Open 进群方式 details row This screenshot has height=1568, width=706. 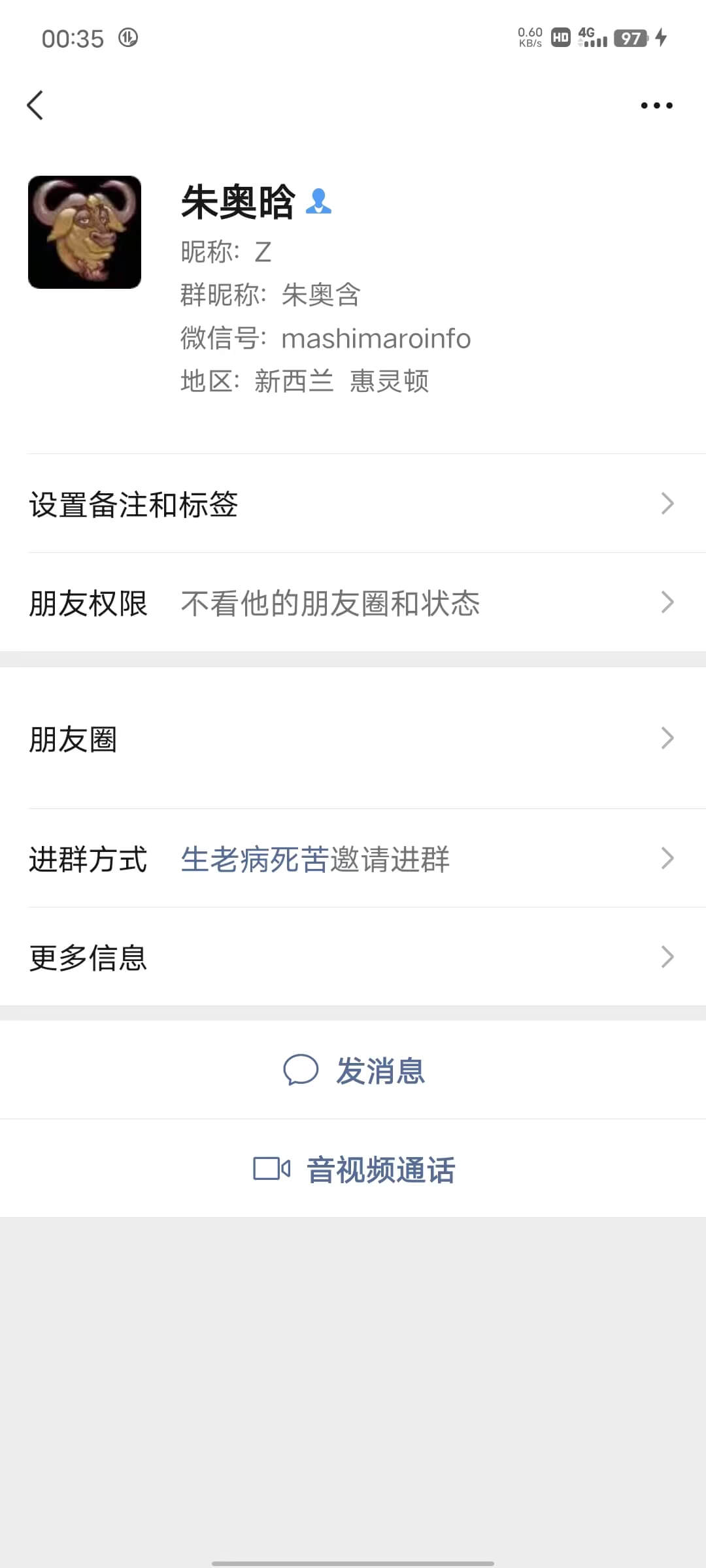click(x=353, y=858)
